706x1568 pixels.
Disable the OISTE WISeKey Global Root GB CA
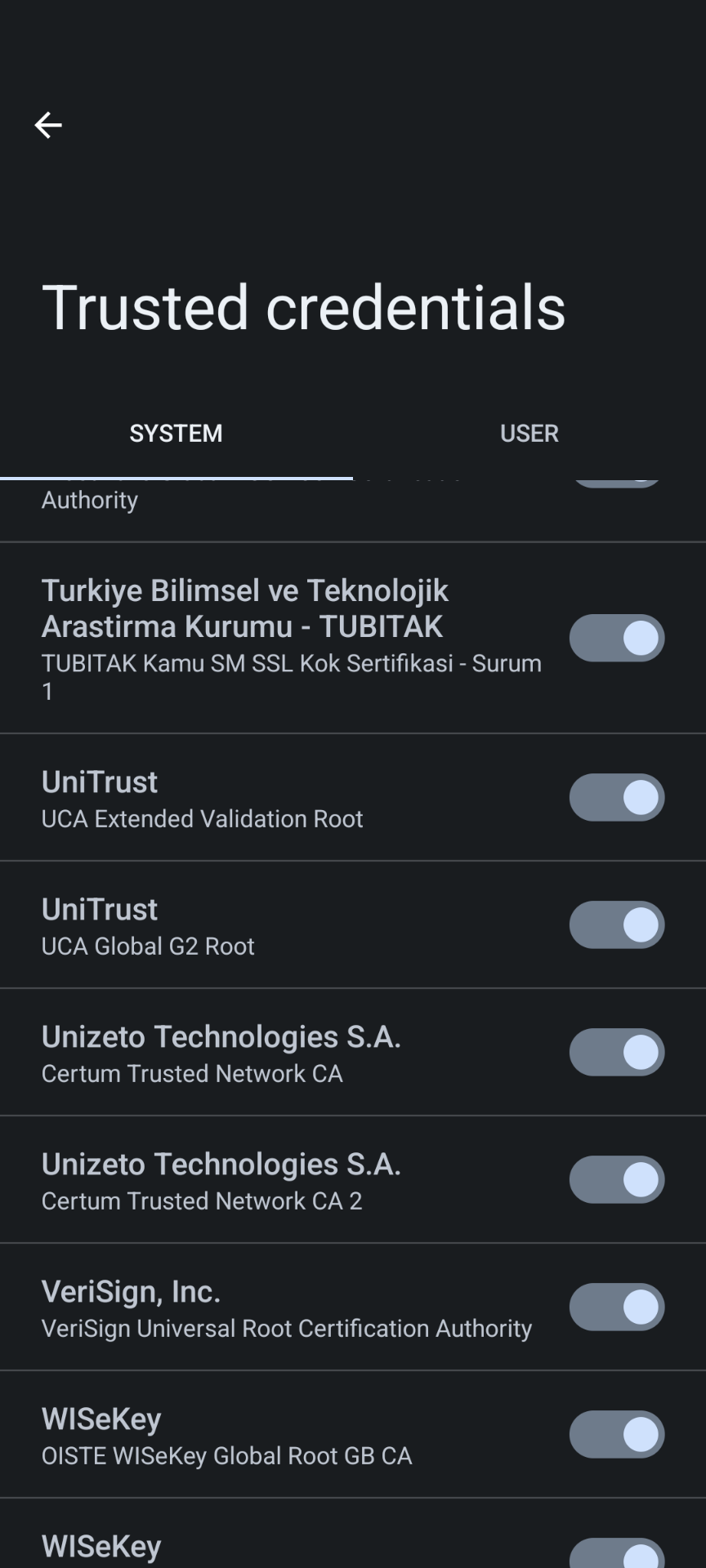[x=616, y=1434]
